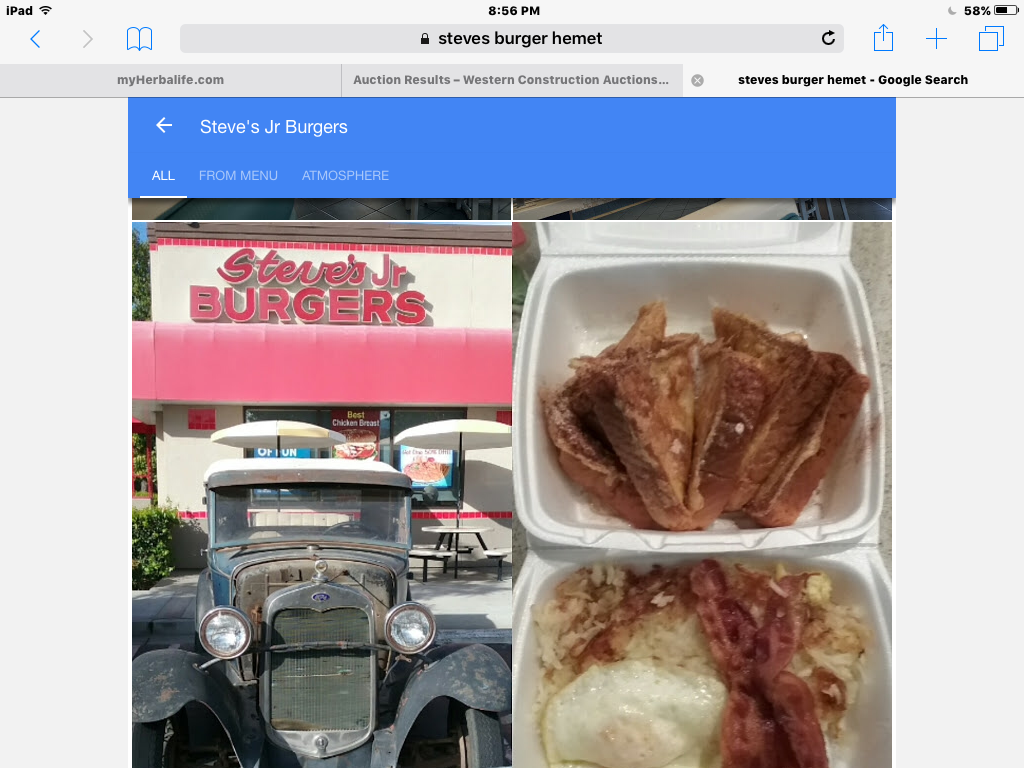Switch to the ATMOSPHERE tab
This screenshot has height=768, width=1024.
(345, 175)
